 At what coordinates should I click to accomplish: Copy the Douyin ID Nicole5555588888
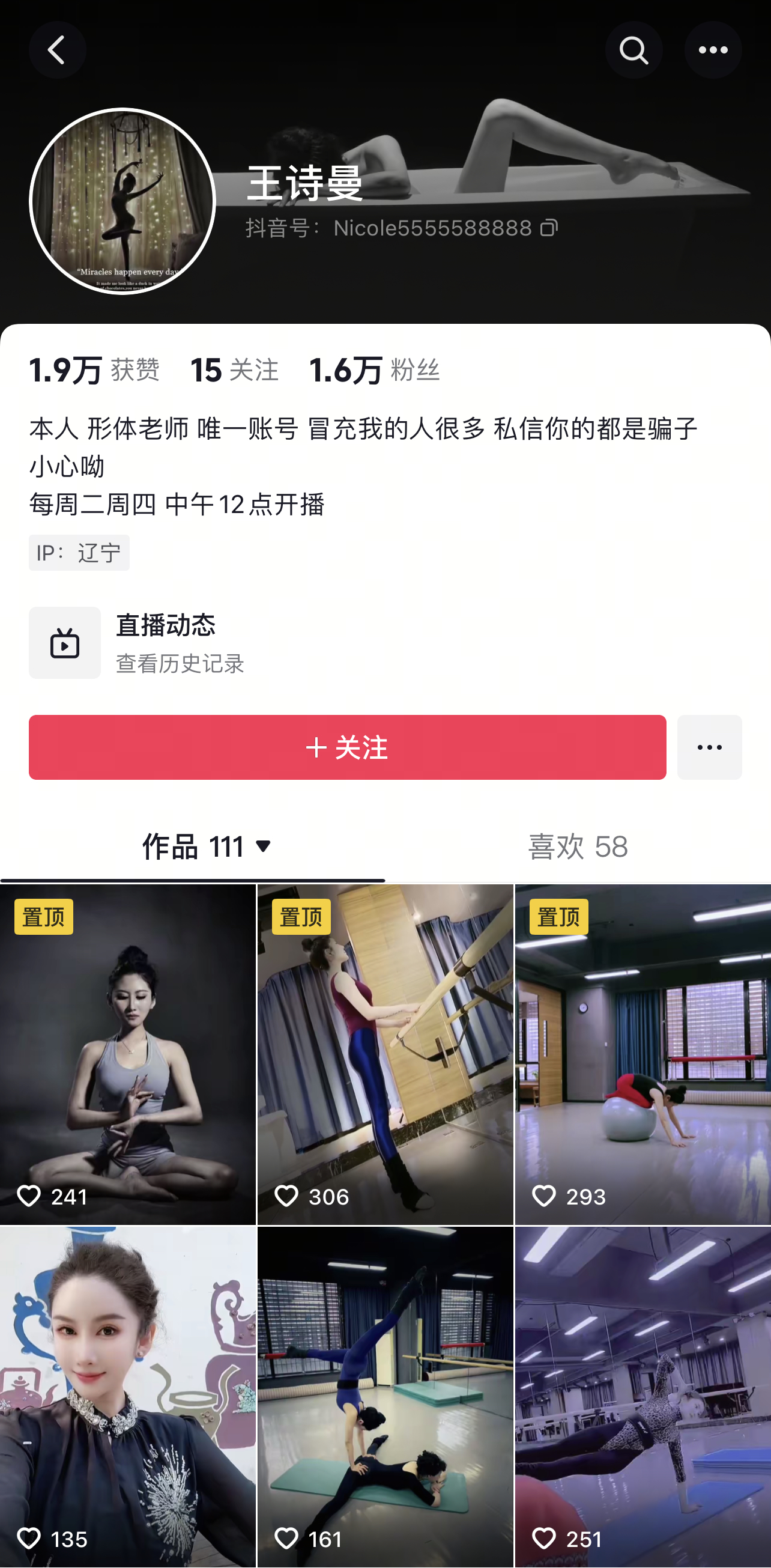pyautogui.click(x=548, y=228)
